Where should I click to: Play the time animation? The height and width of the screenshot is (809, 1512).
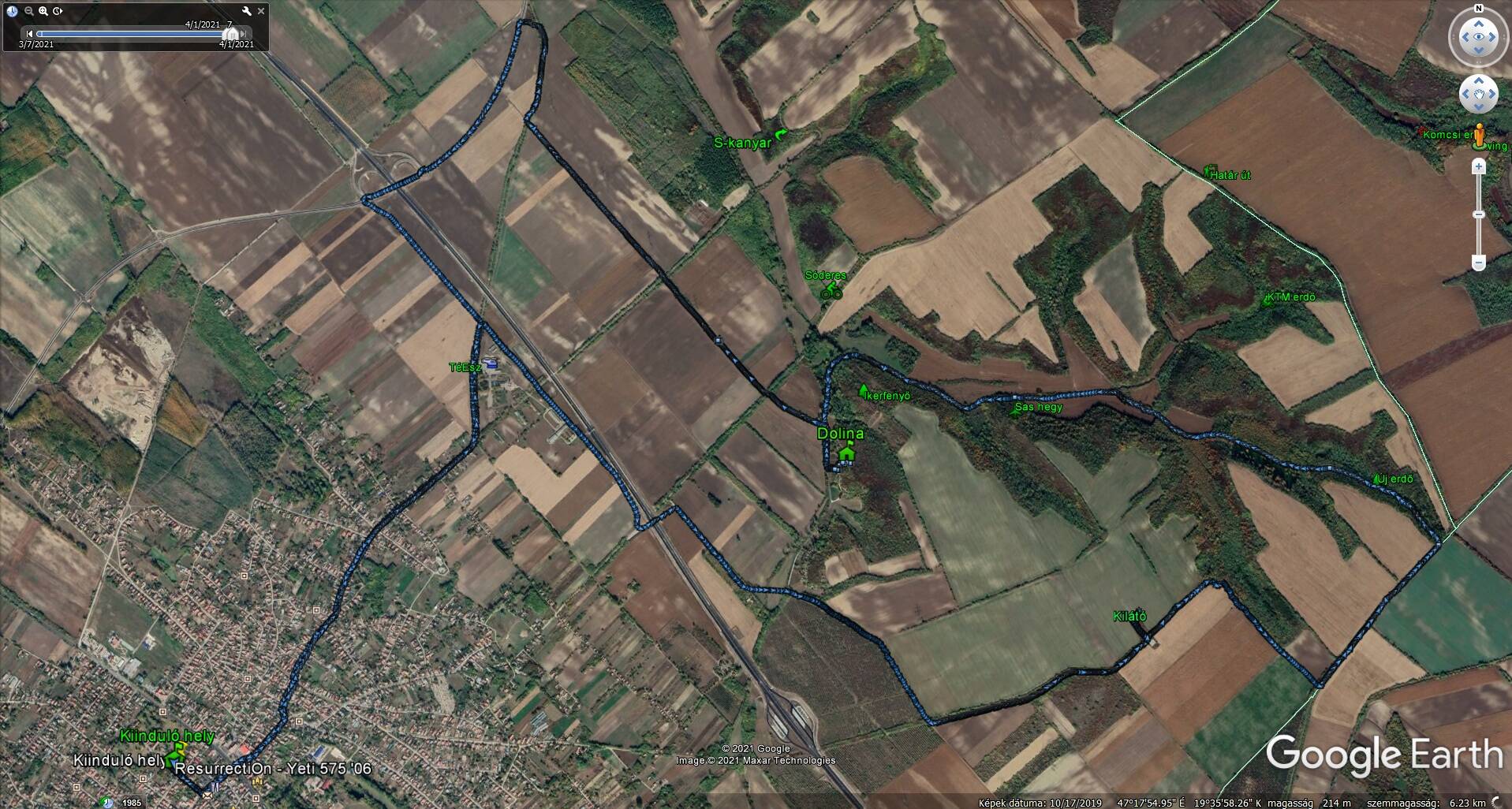[x=58, y=11]
